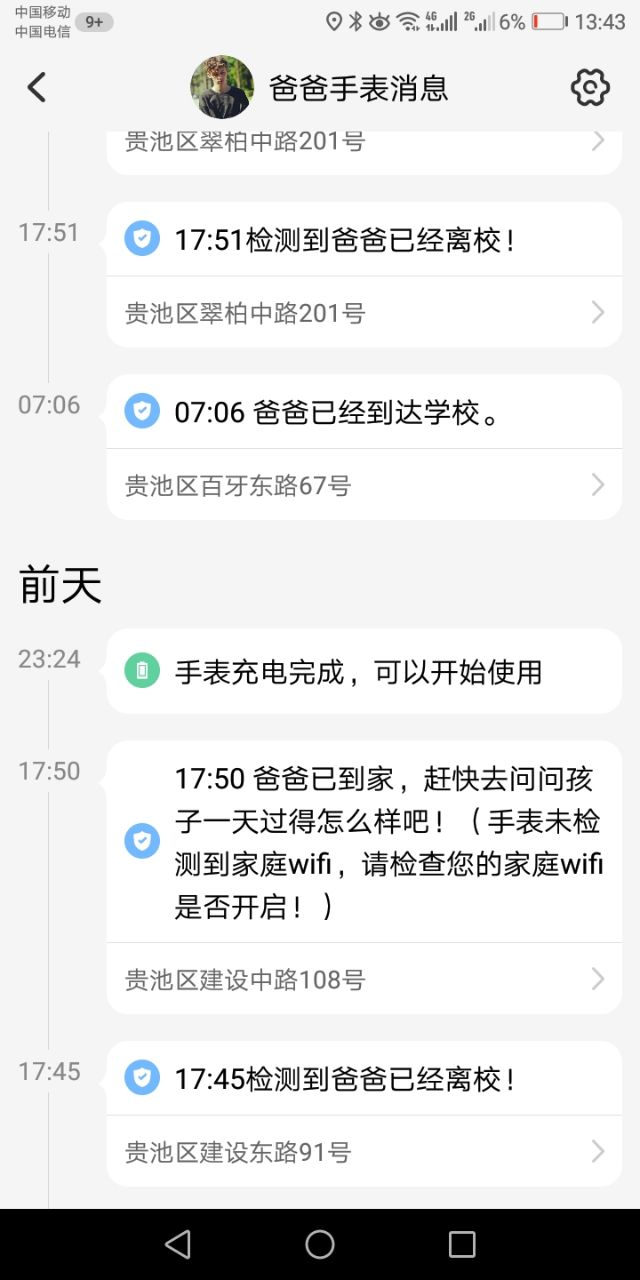Open the 07:06 已经到达学校 message
The width and height of the screenshot is (640, 1280).
pos(364,412)
